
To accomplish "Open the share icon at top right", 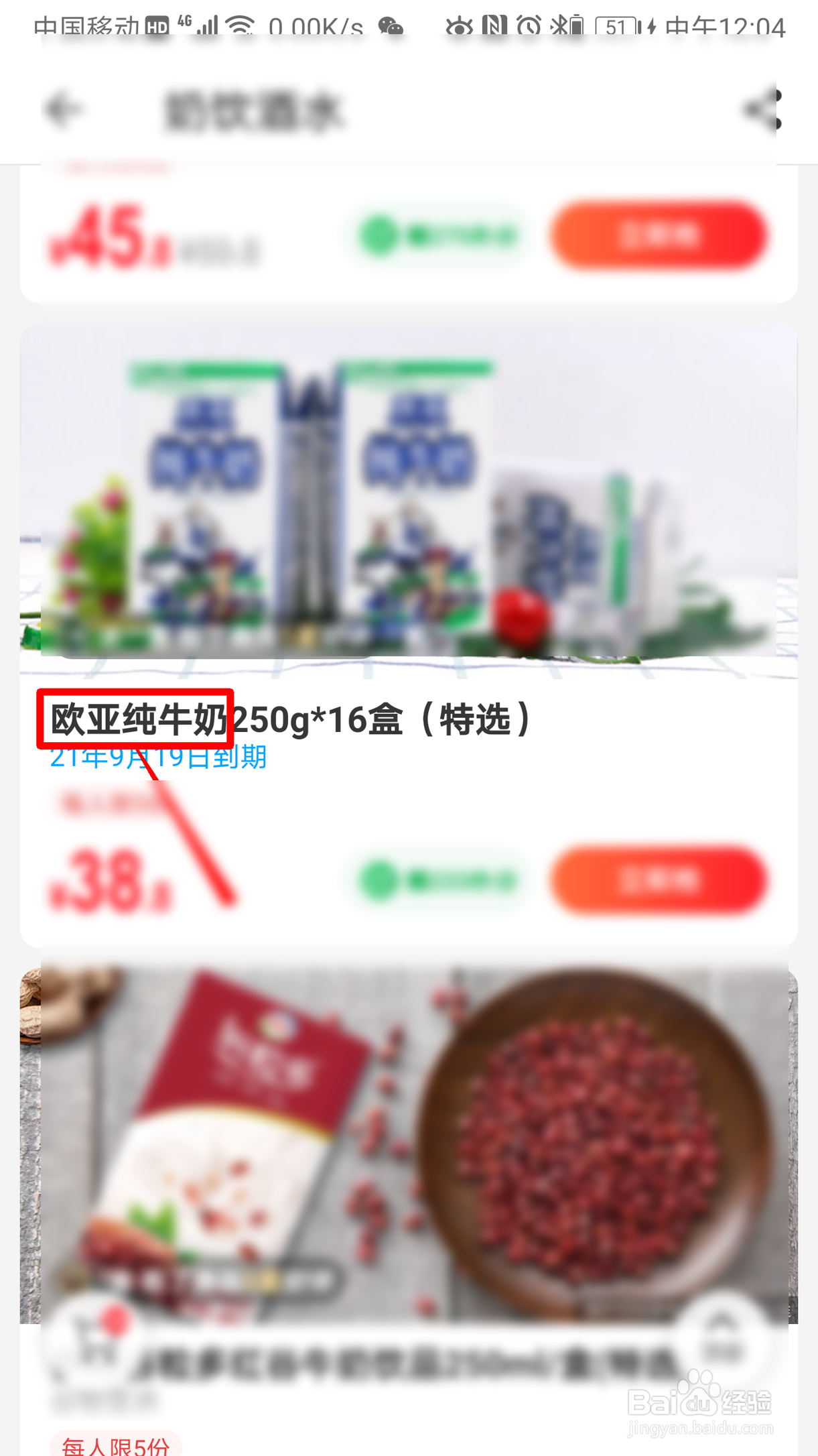I will pos(764,107).
